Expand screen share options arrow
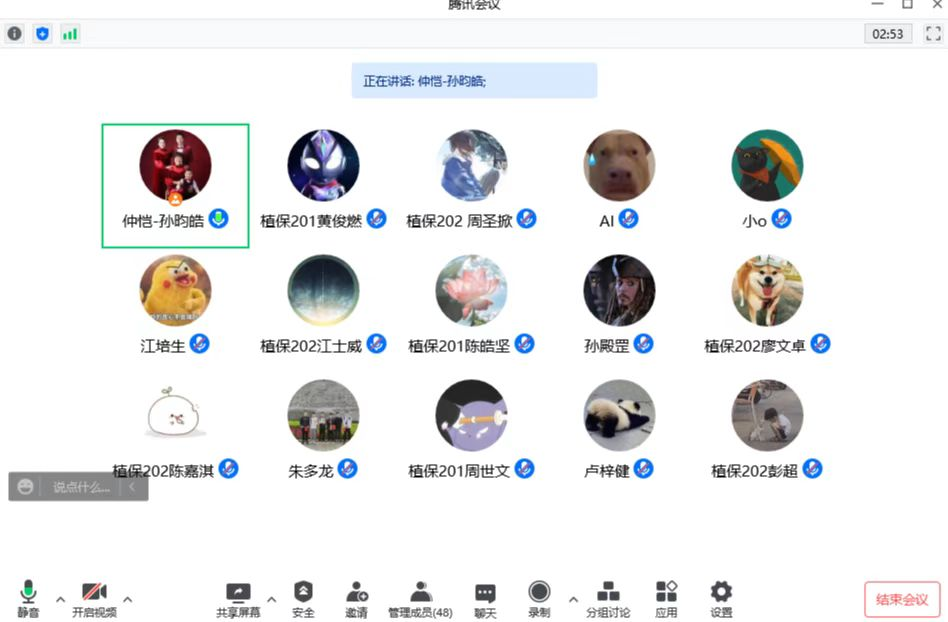Screen dimensions: 948x622 [271, 600]
